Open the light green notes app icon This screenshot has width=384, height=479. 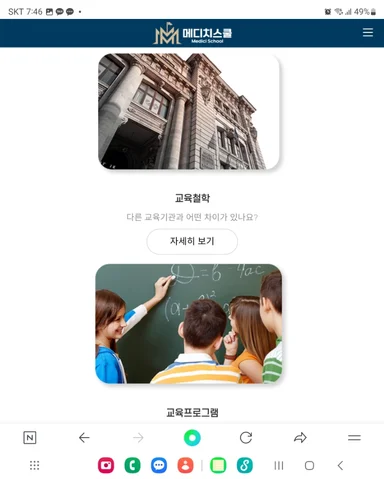218,465
